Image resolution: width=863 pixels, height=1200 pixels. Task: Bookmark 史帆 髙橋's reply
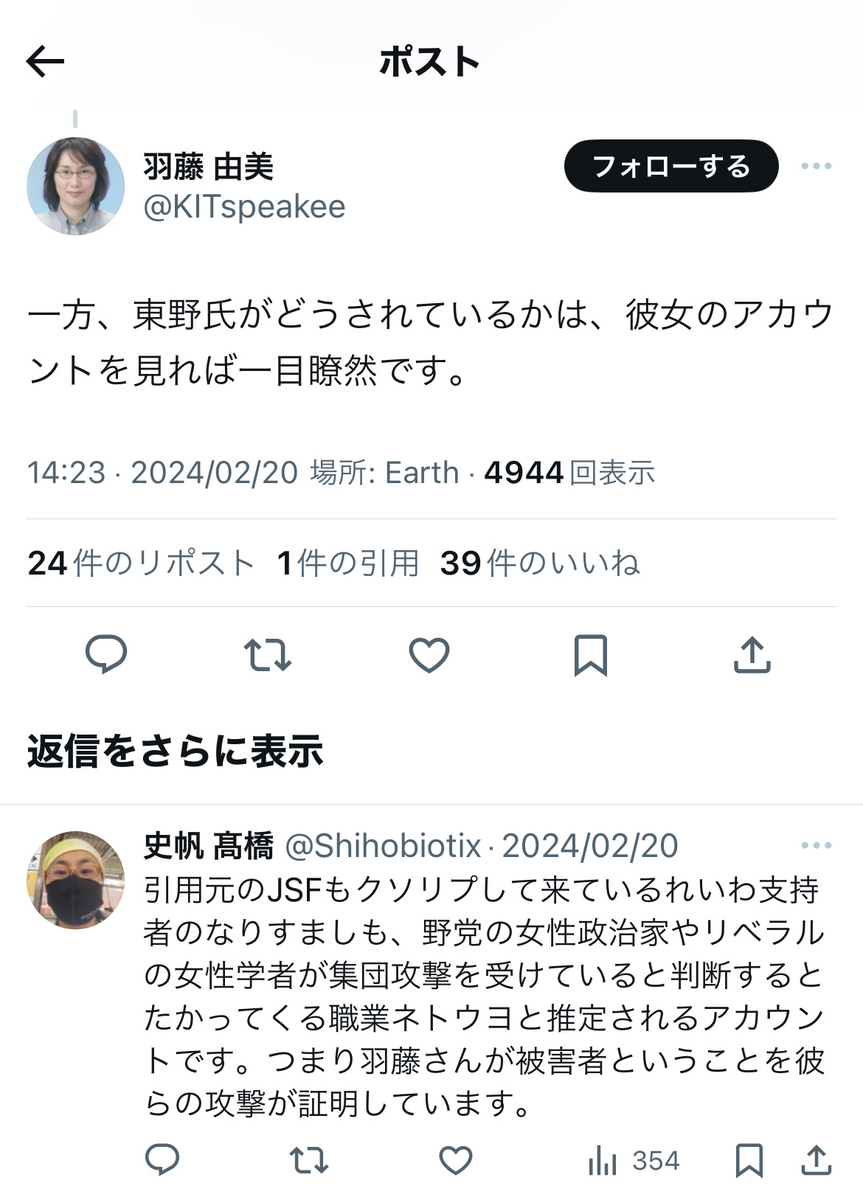[749, 1160]
